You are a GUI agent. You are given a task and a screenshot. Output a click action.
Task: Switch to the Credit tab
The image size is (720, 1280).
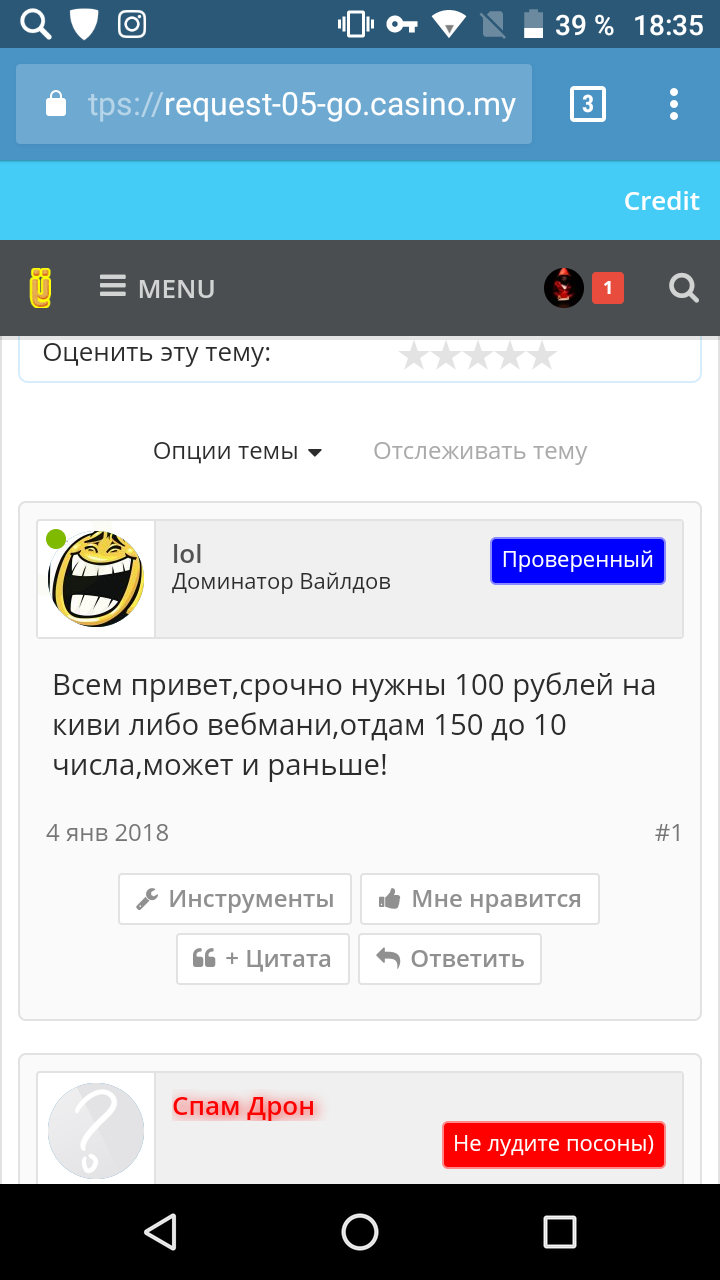pos(661,200)
